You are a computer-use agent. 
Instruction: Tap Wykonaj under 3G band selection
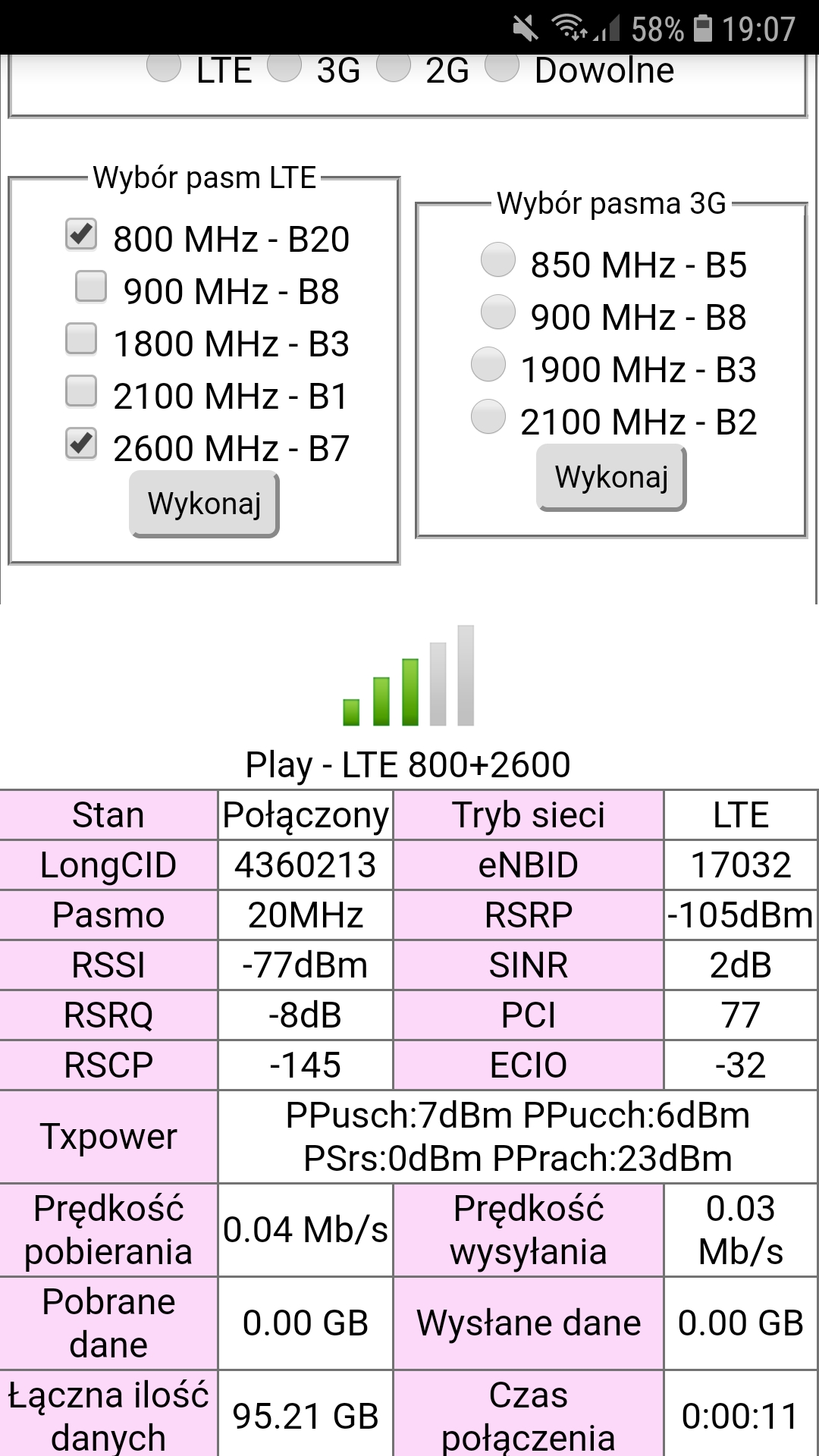coord(611,478)
